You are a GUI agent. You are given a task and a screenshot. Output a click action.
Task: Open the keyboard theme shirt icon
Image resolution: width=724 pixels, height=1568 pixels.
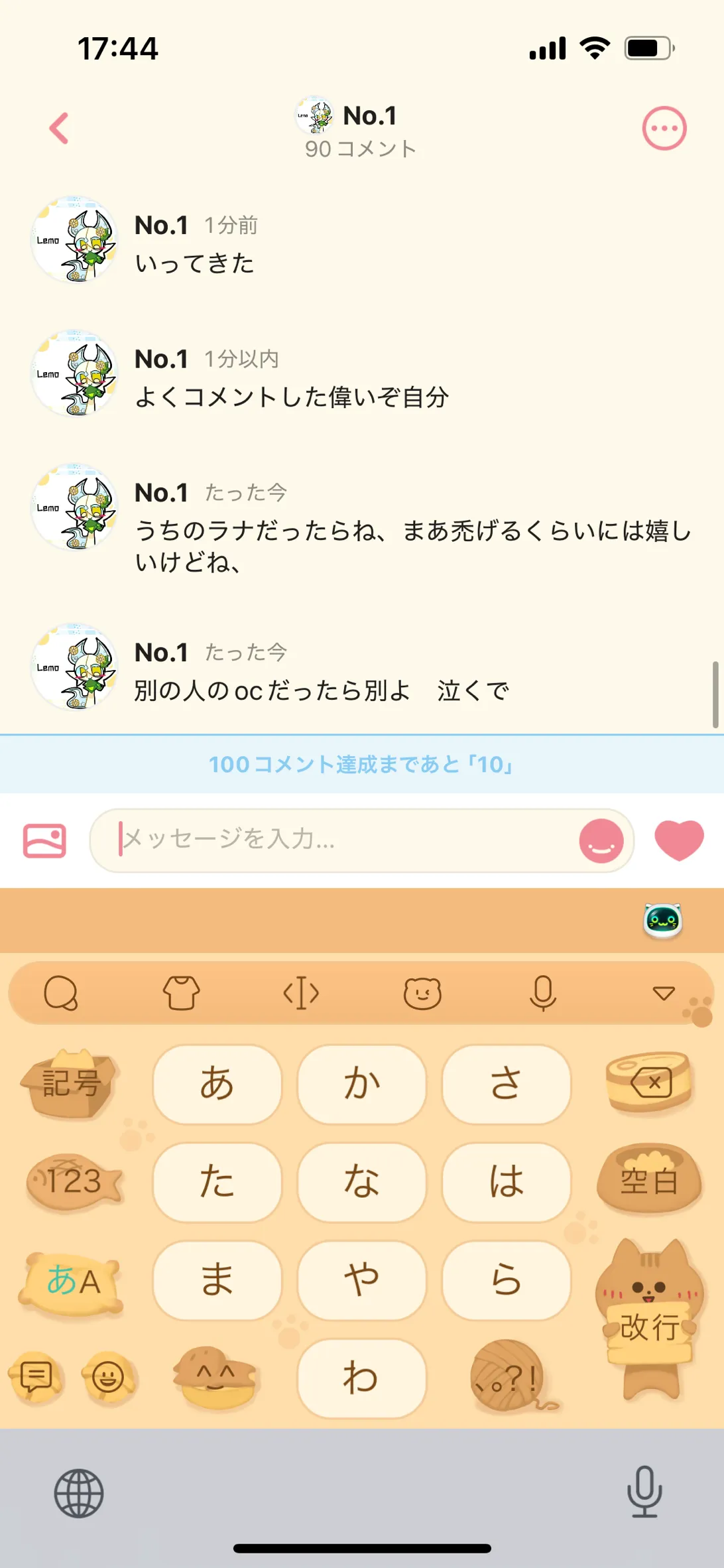pyautogui.click(x=181, y=993)
